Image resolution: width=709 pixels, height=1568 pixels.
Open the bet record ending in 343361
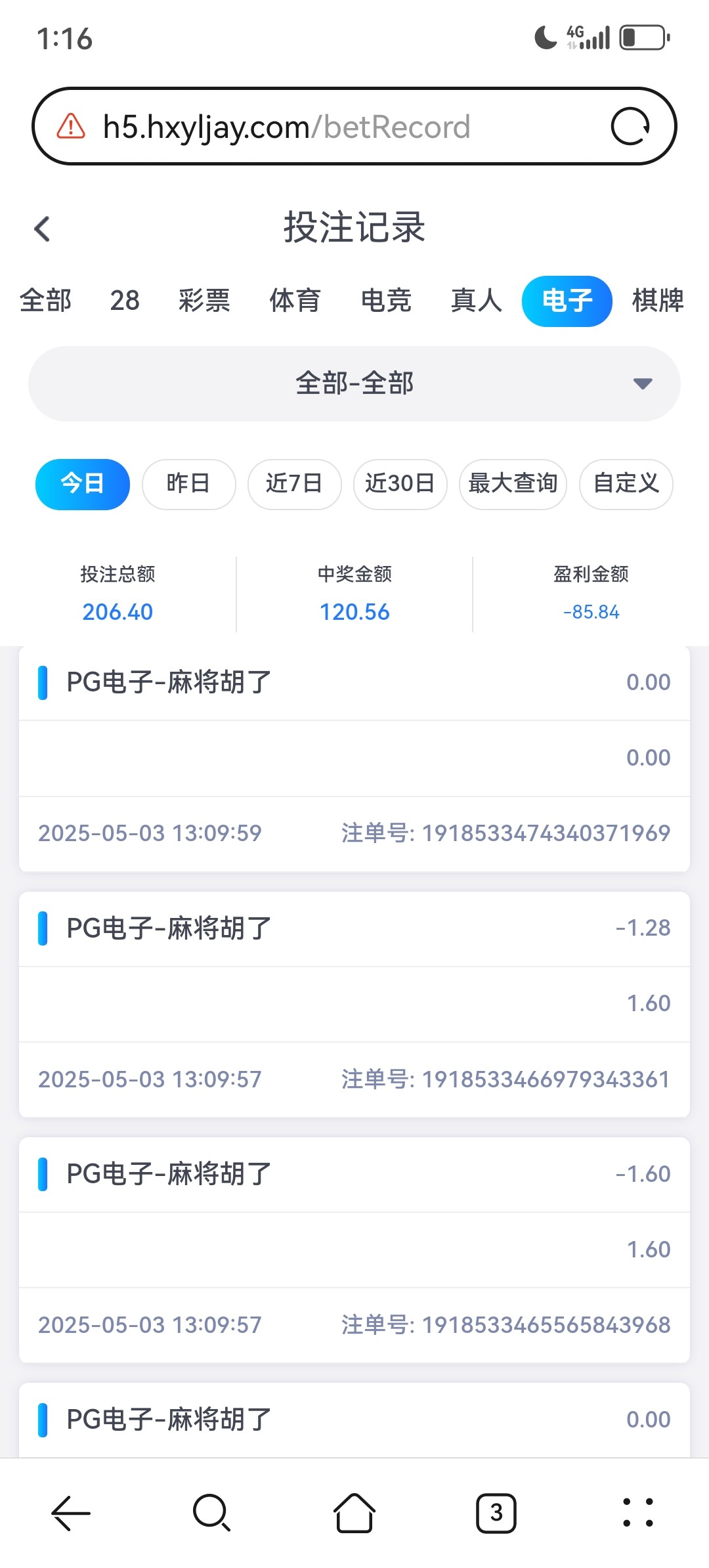tap(354, 1005)
